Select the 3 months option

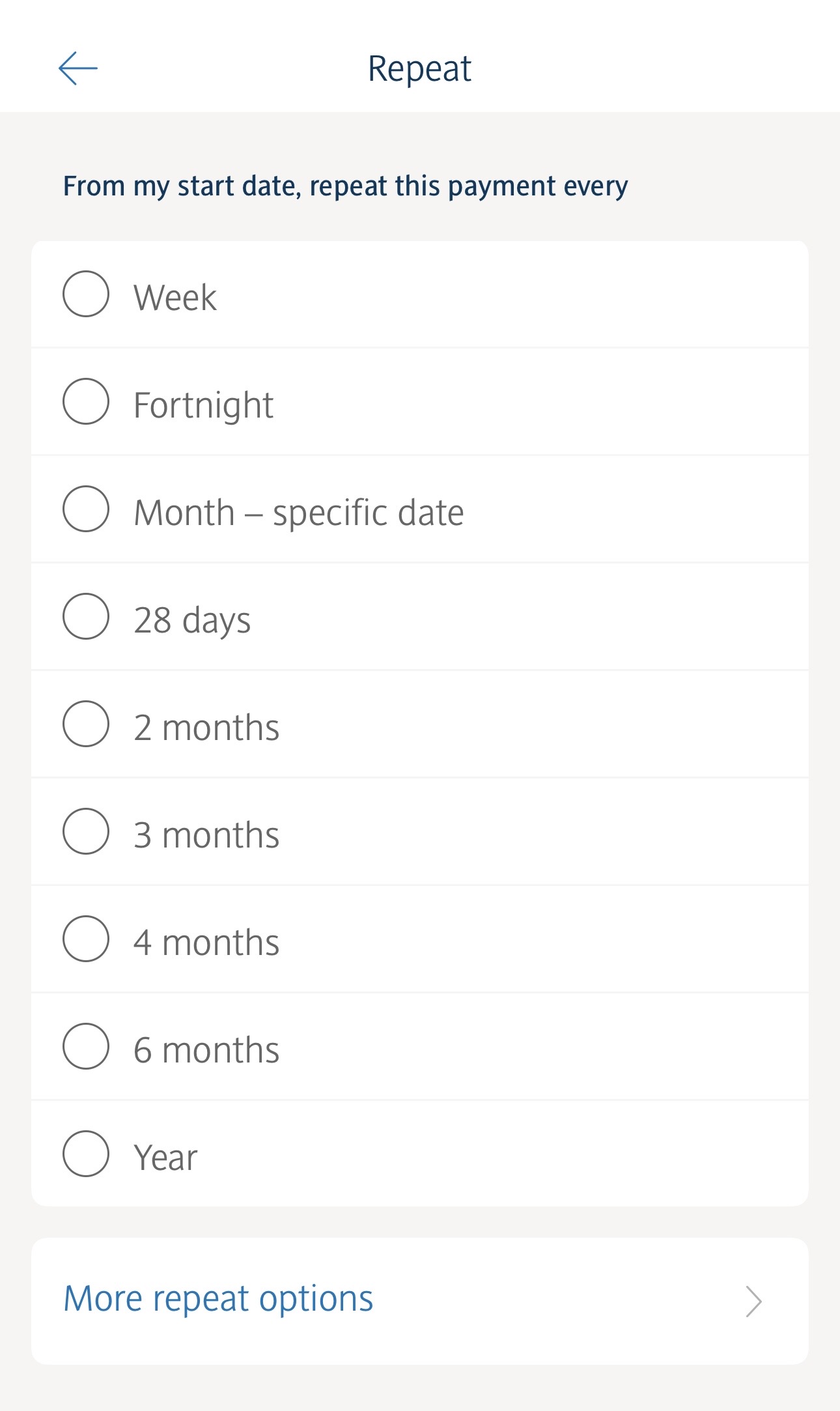(420, 832)
